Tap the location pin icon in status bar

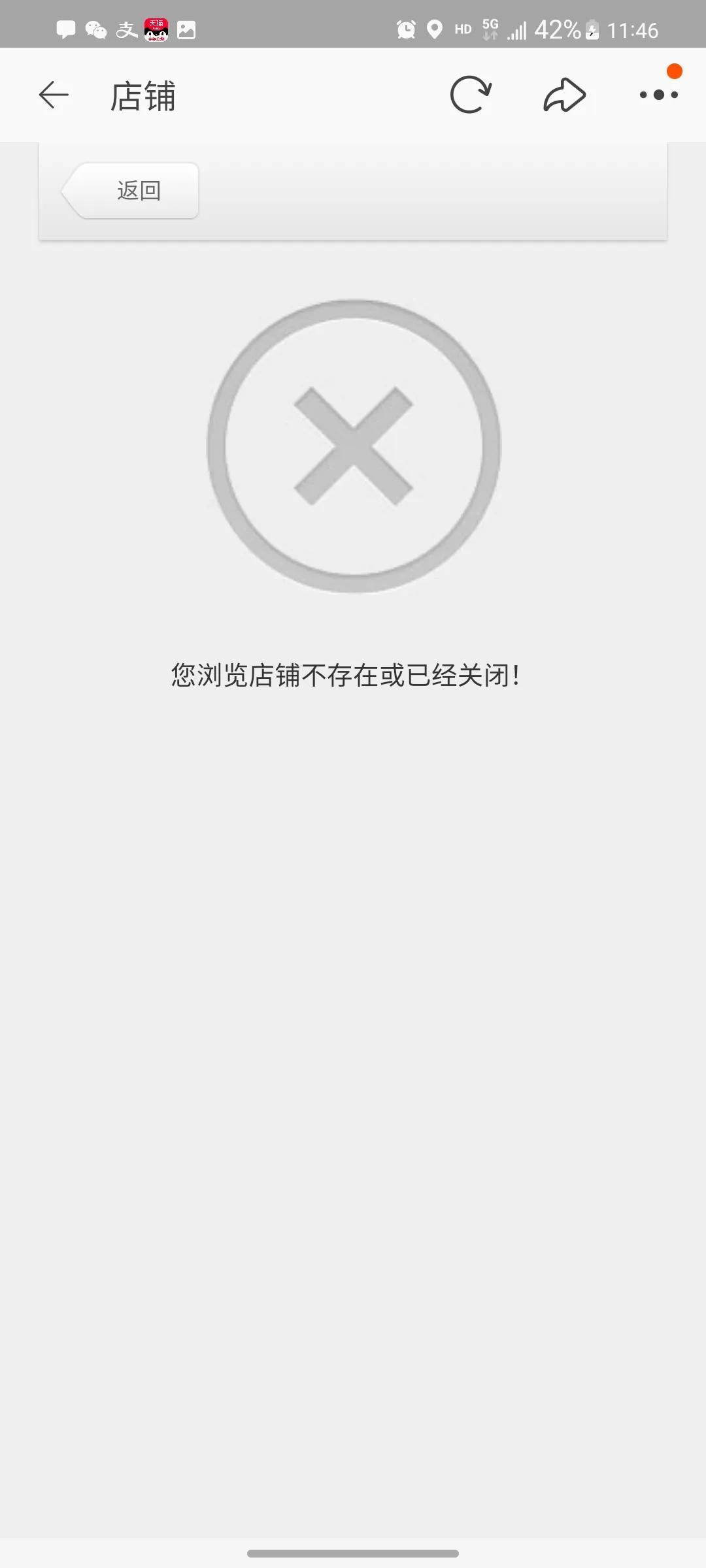433,29
